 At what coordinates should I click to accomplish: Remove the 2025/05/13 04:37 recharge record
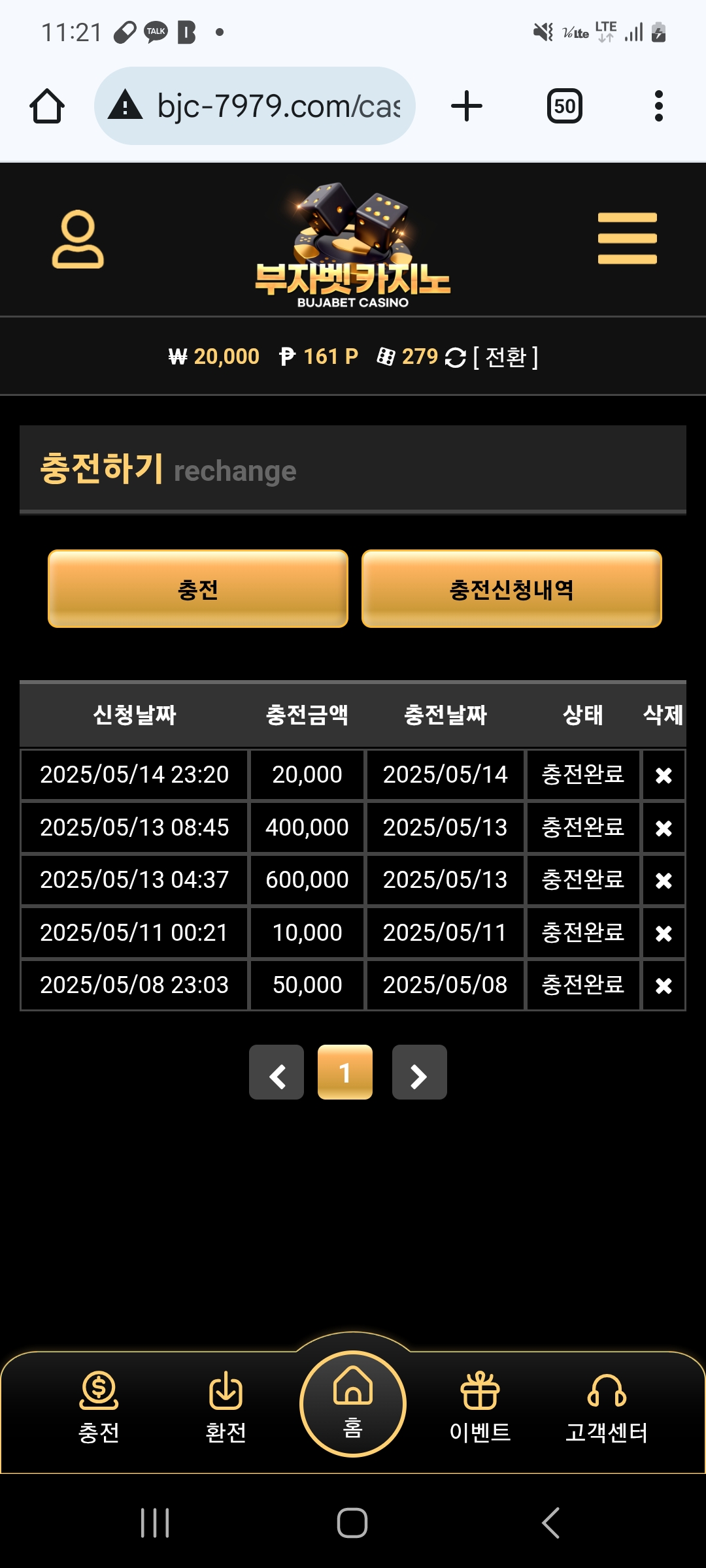click(664, 881)
